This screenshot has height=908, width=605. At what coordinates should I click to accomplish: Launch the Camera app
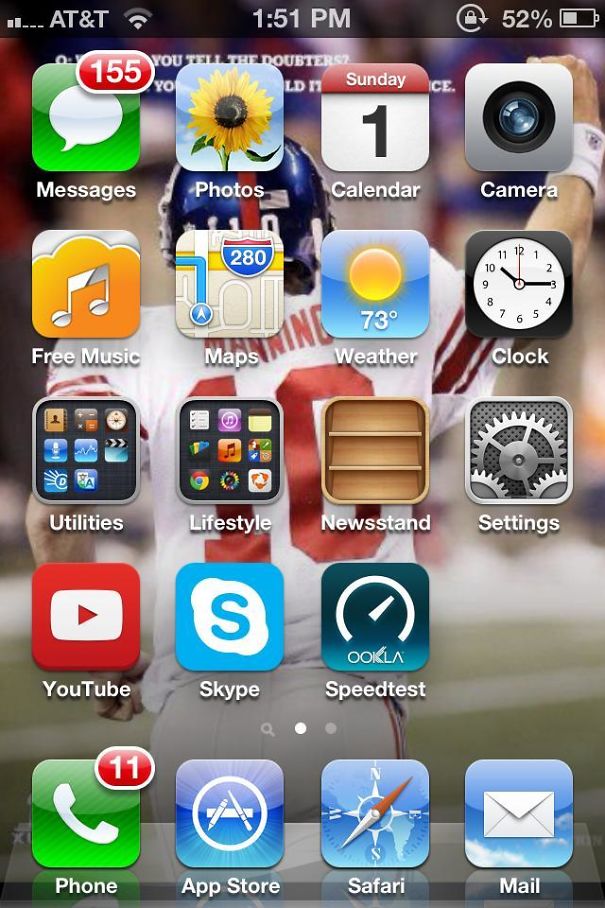519,118
